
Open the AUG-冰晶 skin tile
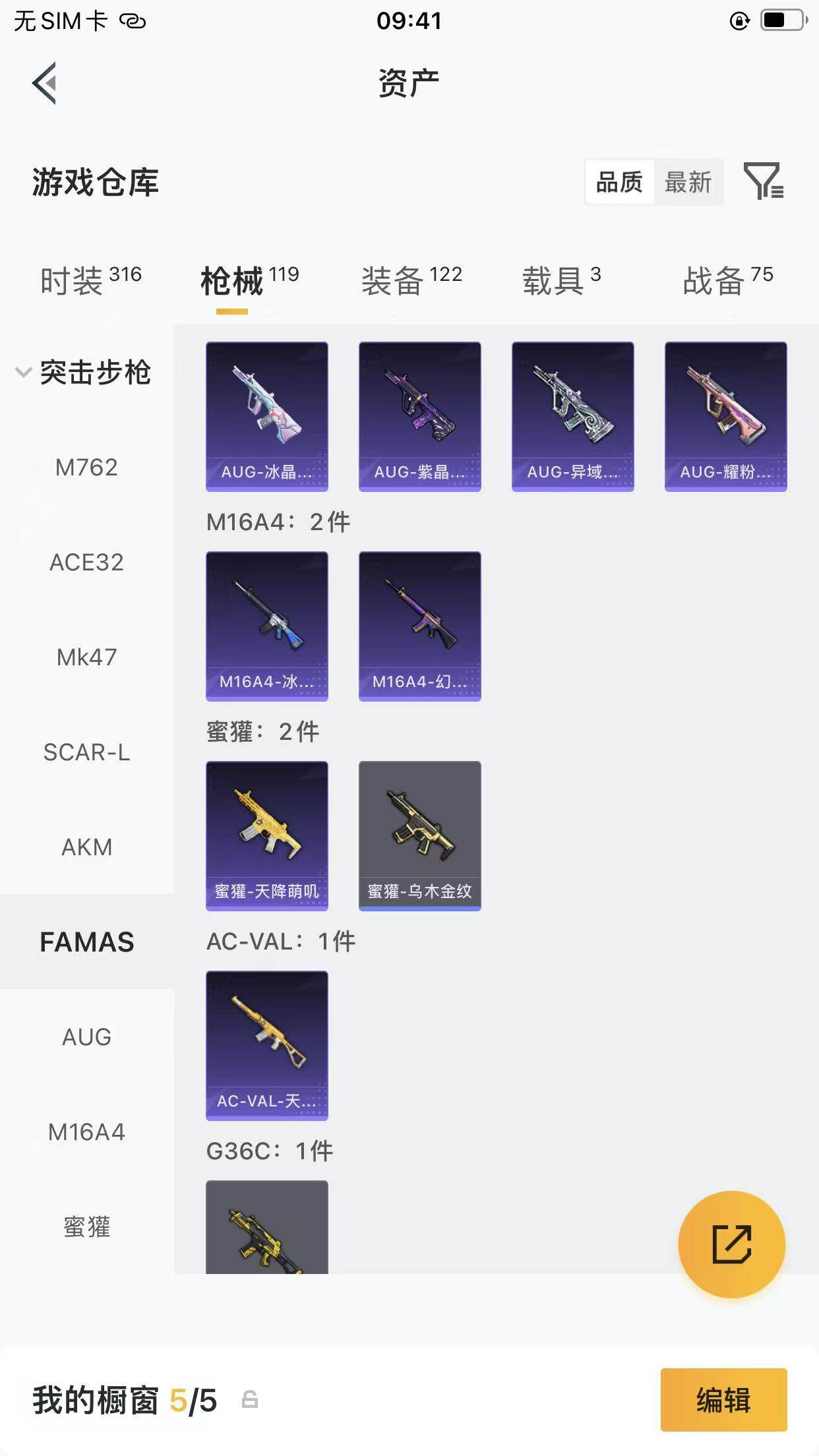click(x=267, y=417)
